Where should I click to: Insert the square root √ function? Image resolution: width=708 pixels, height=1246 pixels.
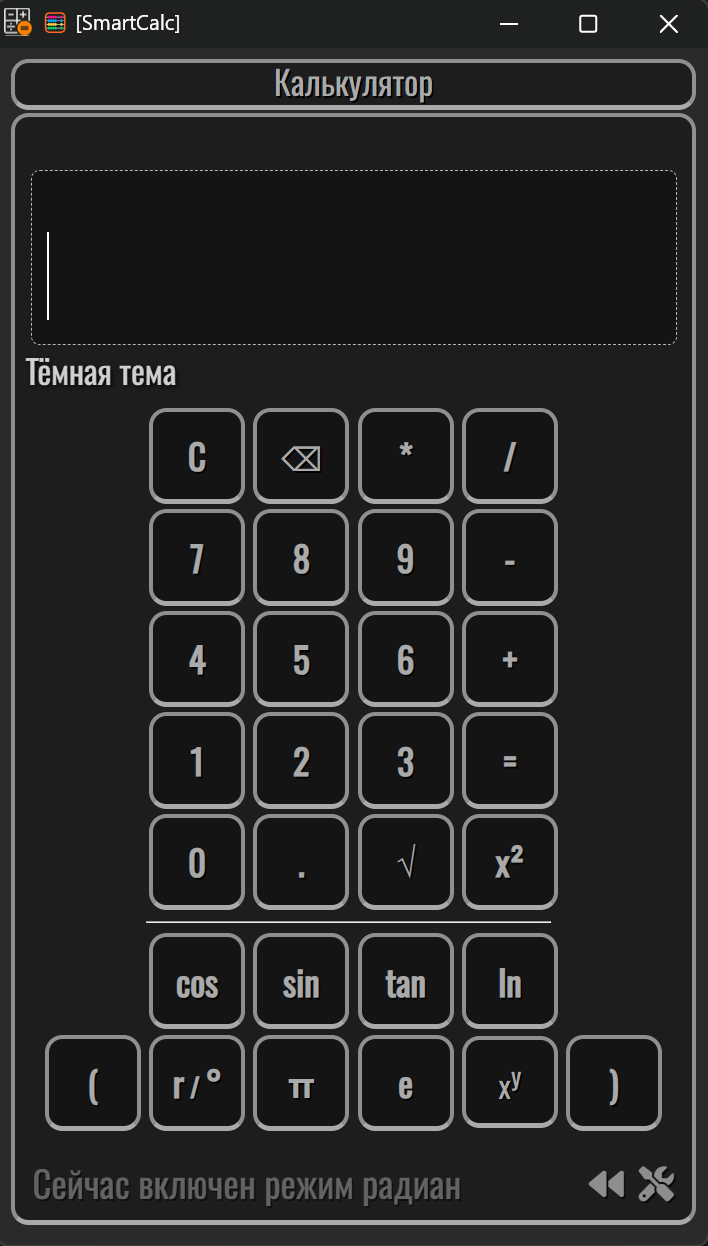(405, 863)
